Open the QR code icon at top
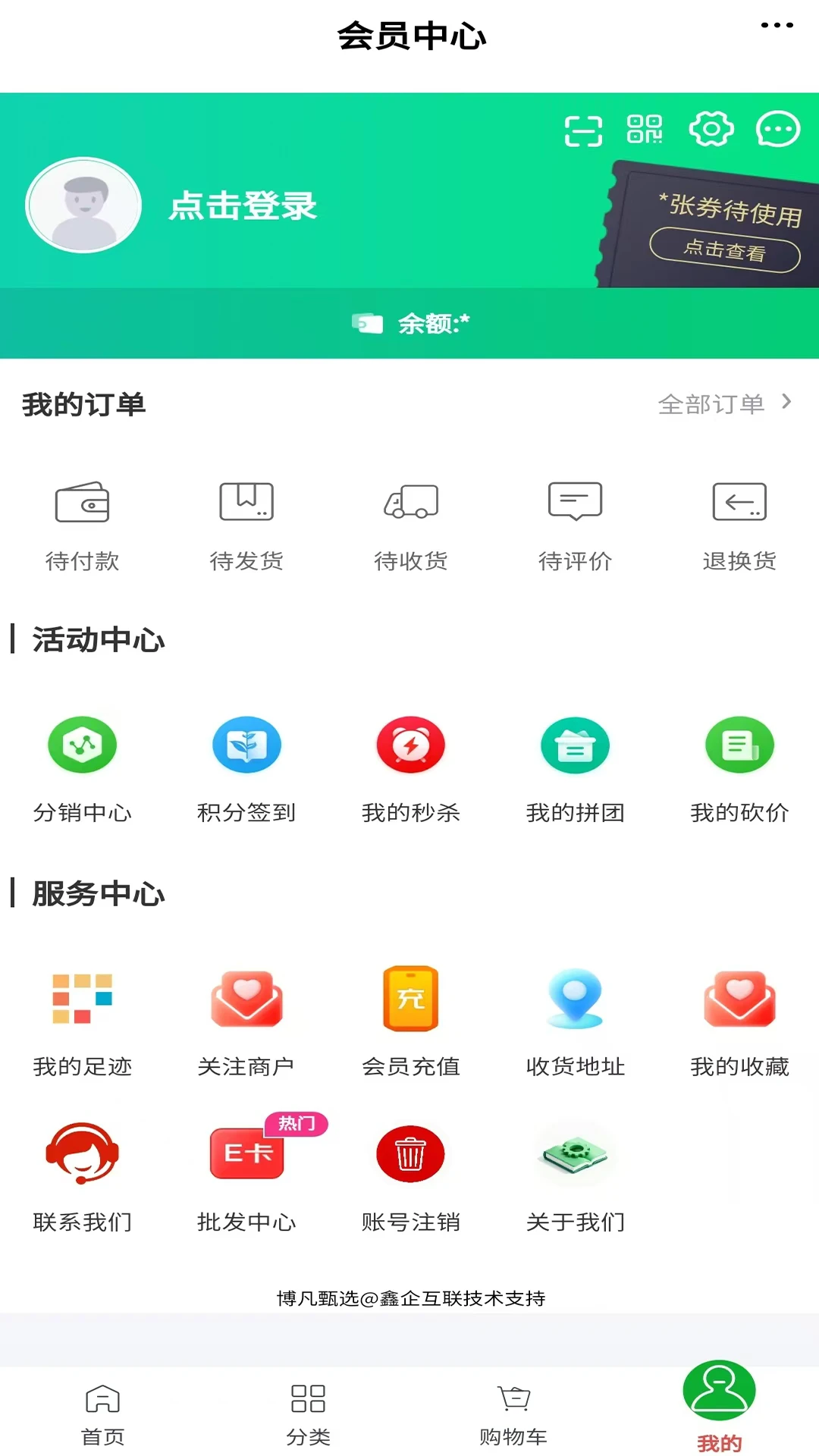Screen dimensions: 819x1456 645,129
